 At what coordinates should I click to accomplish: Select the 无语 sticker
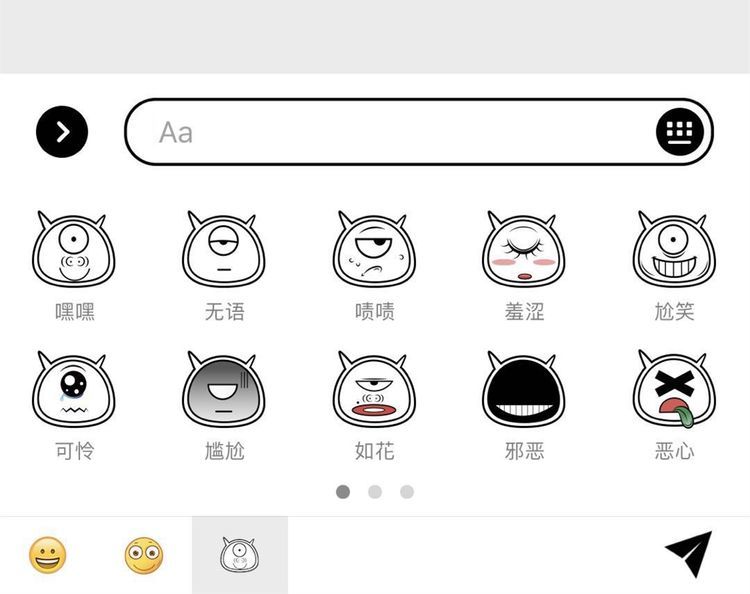(x=224, y=250)
